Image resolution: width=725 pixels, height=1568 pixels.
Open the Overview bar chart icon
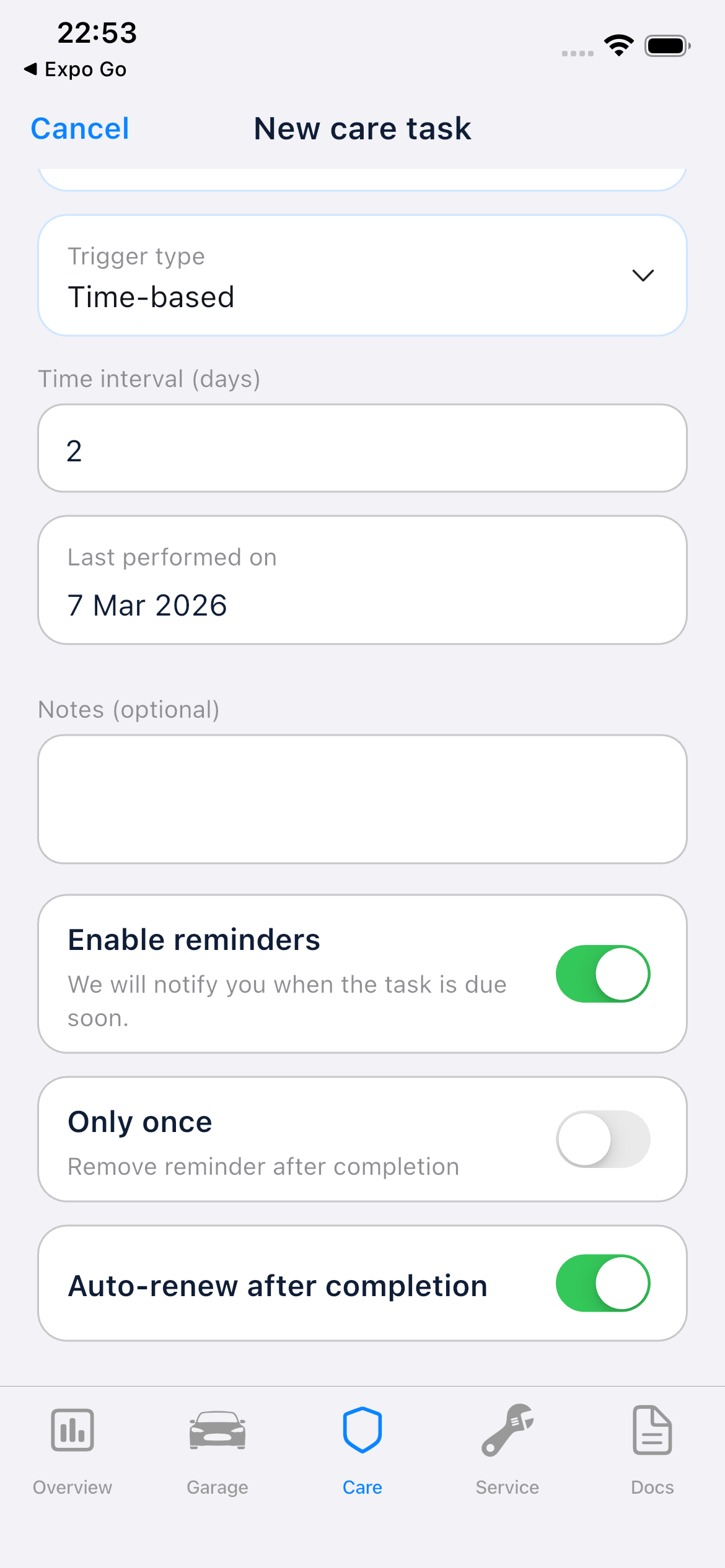click(72, 1429)
